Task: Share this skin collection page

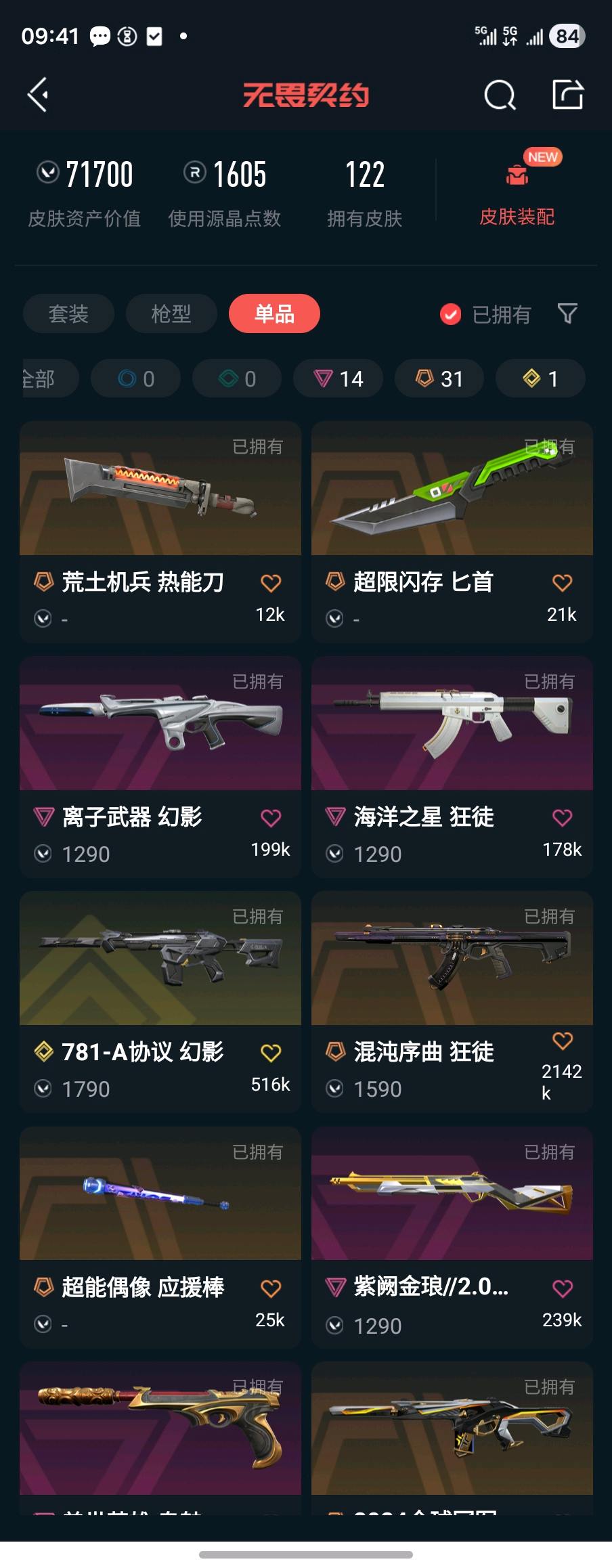Action: (x=567, y=94)
